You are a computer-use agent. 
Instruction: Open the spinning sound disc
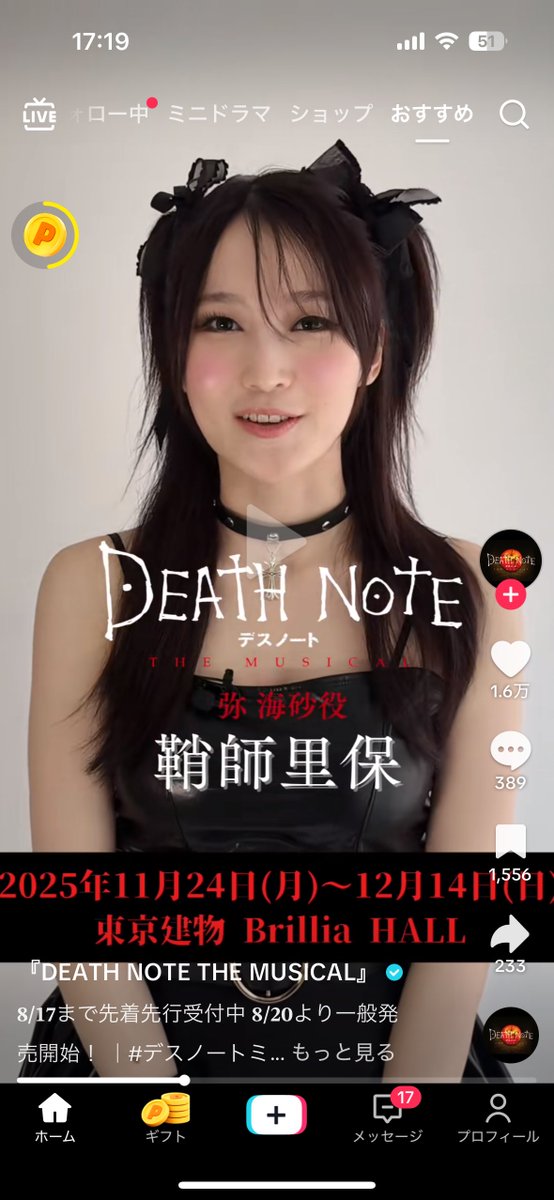[x=511, y=1034]
